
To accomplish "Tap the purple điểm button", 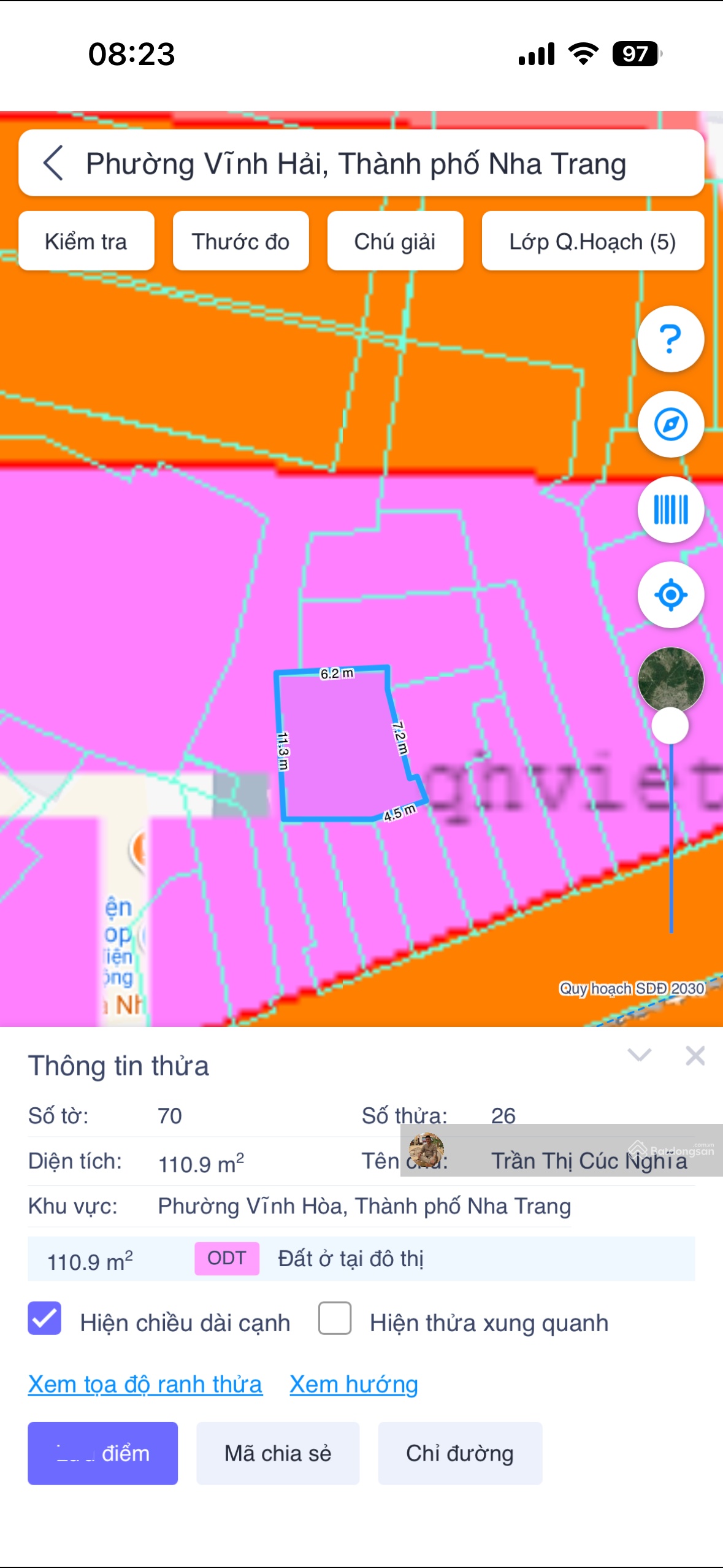I will pos(102,1453).
